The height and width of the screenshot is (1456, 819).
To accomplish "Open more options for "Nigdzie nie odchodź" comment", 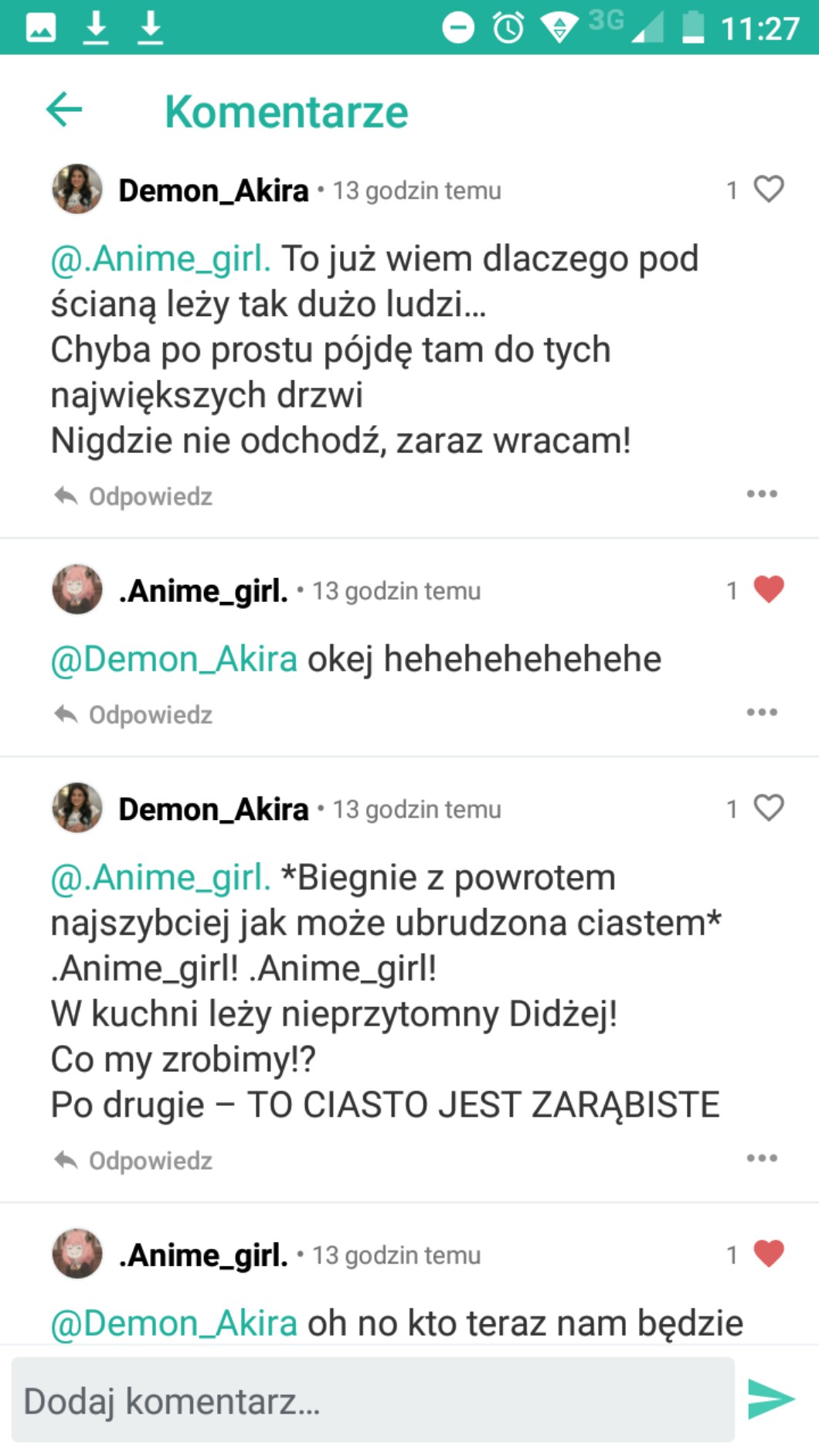I will coord(762,494).
